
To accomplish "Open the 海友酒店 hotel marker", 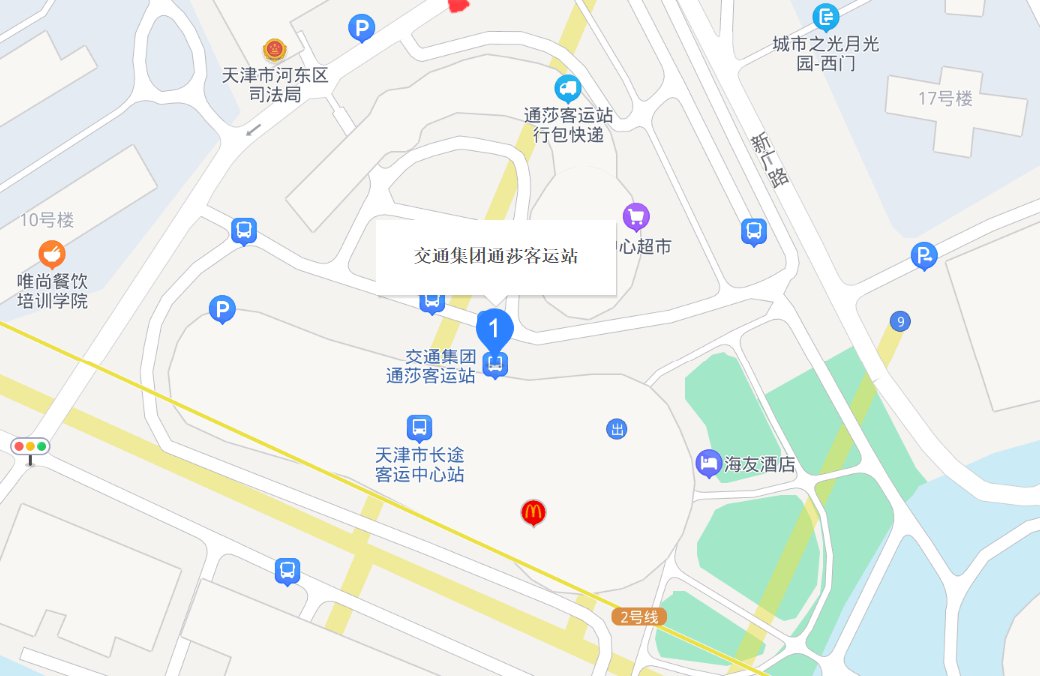I will click(709, 463).
